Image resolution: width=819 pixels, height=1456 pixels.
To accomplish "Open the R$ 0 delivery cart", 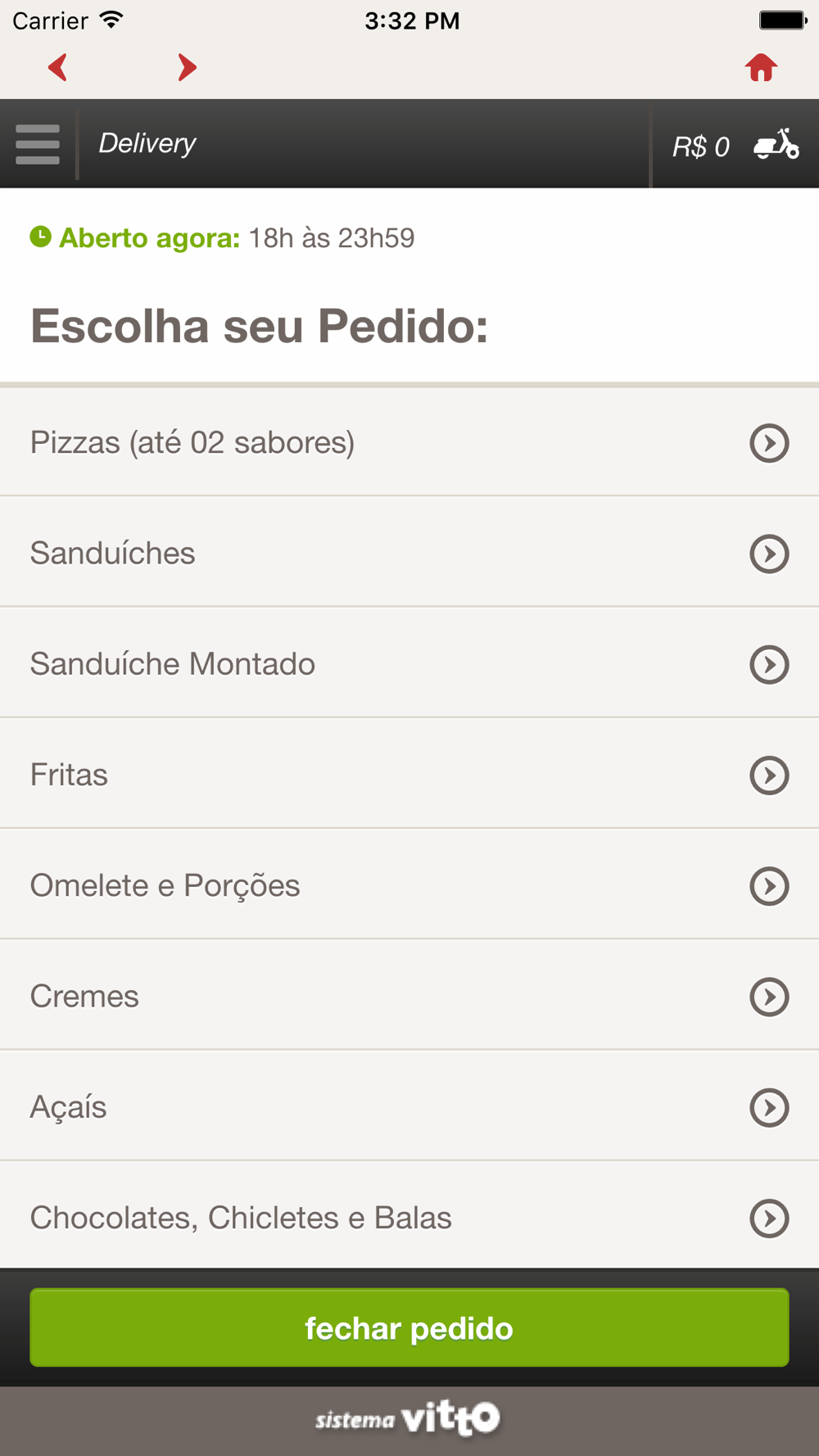I will pyautogui.click(x=735, y=145).
